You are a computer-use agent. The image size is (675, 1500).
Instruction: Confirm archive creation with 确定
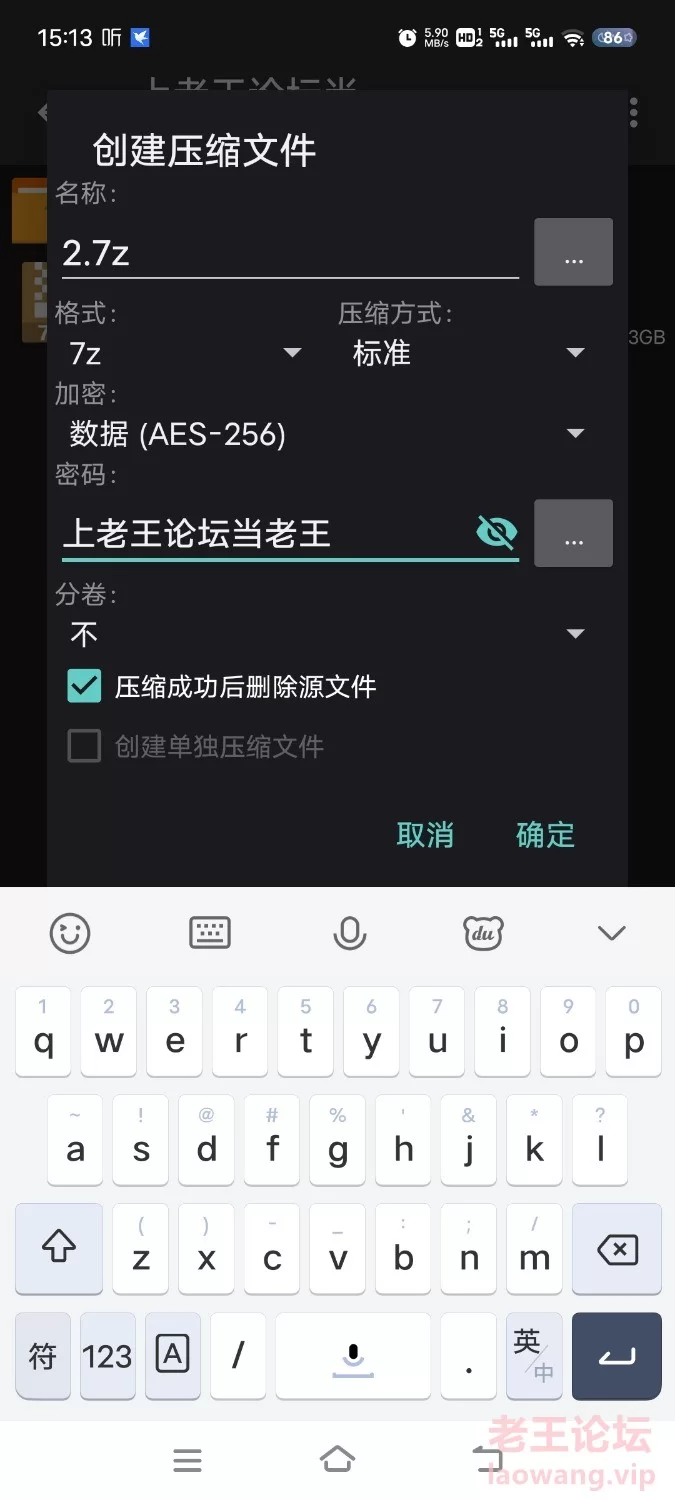(545, 835)
